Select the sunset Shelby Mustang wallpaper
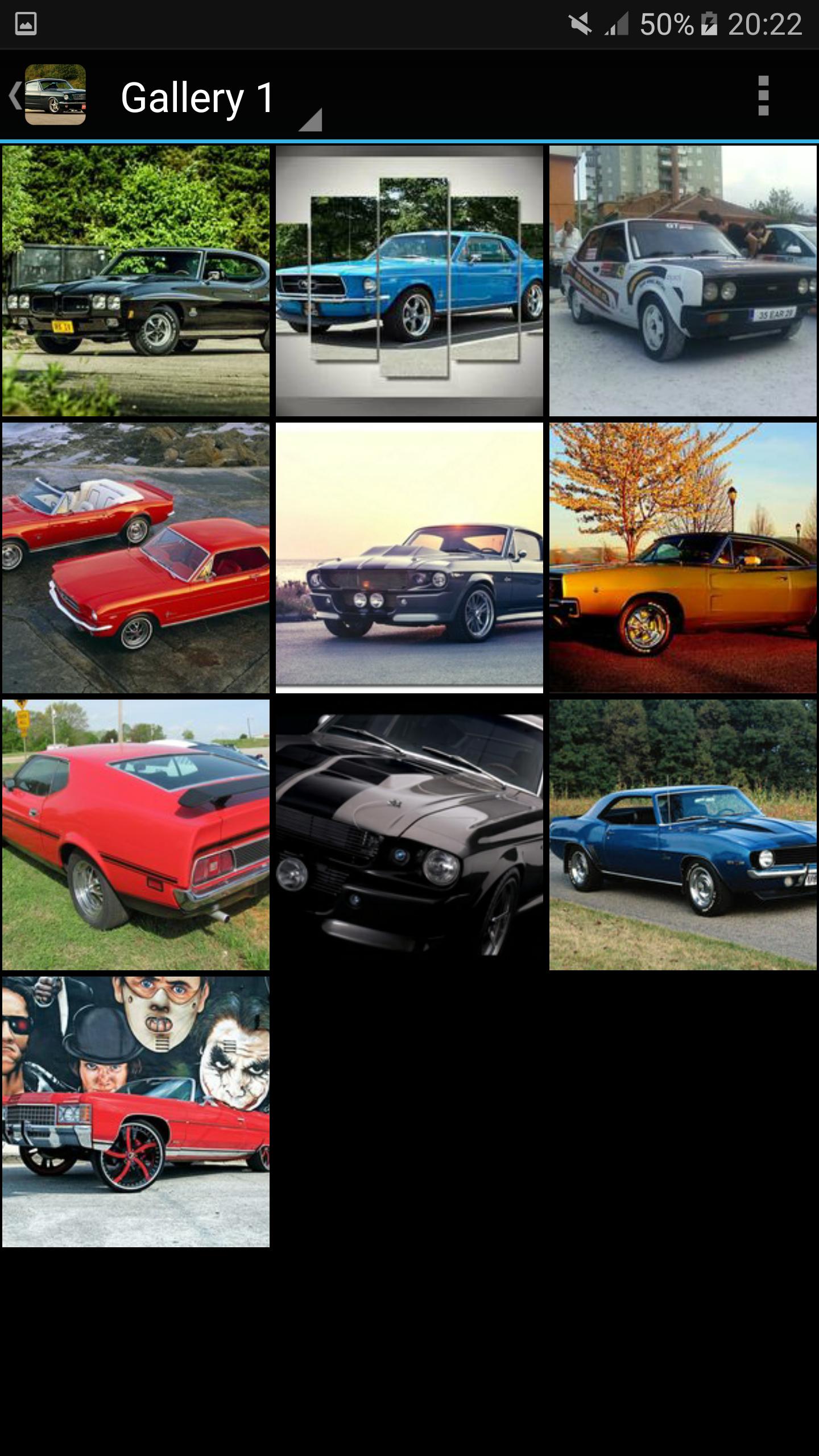Viewport: 819px width, 1456px height. click(x=408, y=563)
